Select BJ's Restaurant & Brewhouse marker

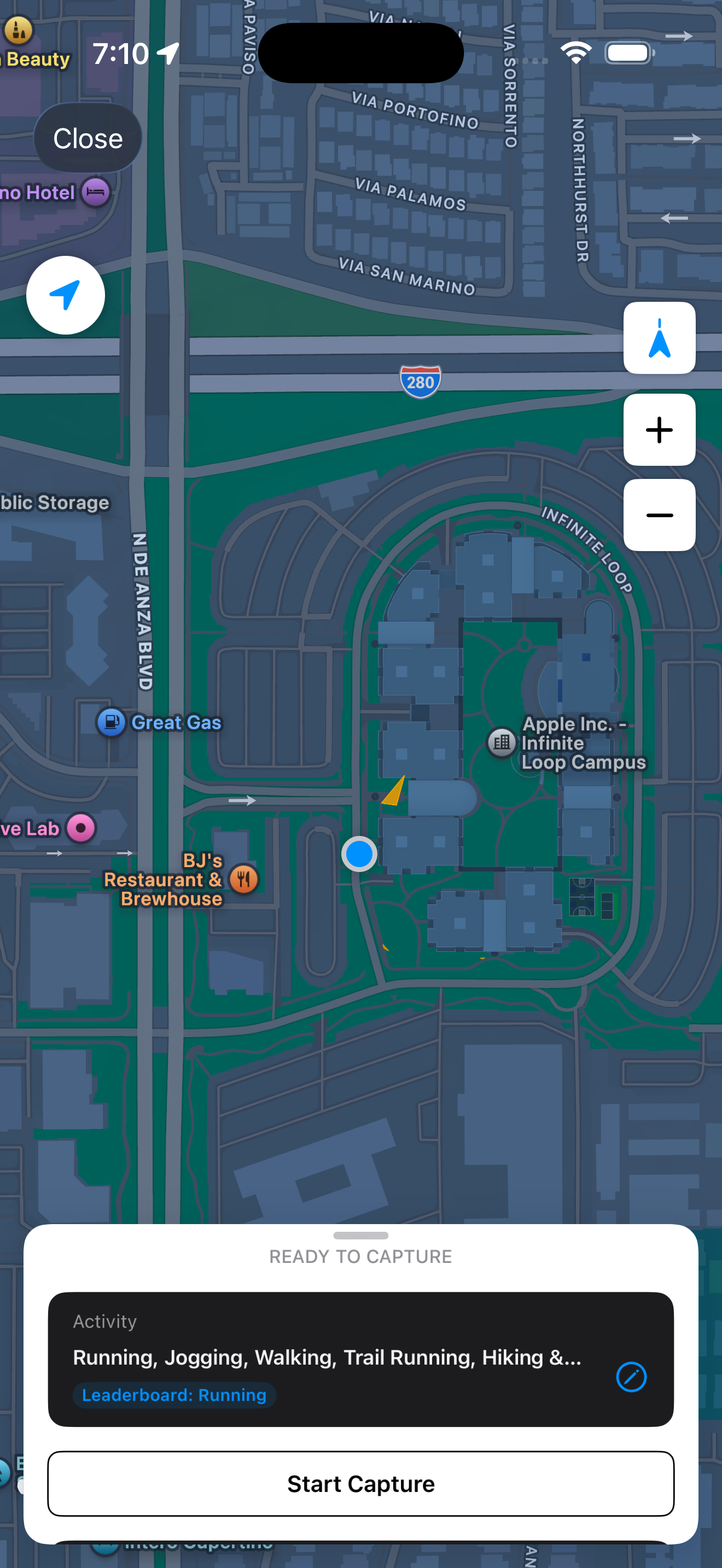[x=243, y=879]
